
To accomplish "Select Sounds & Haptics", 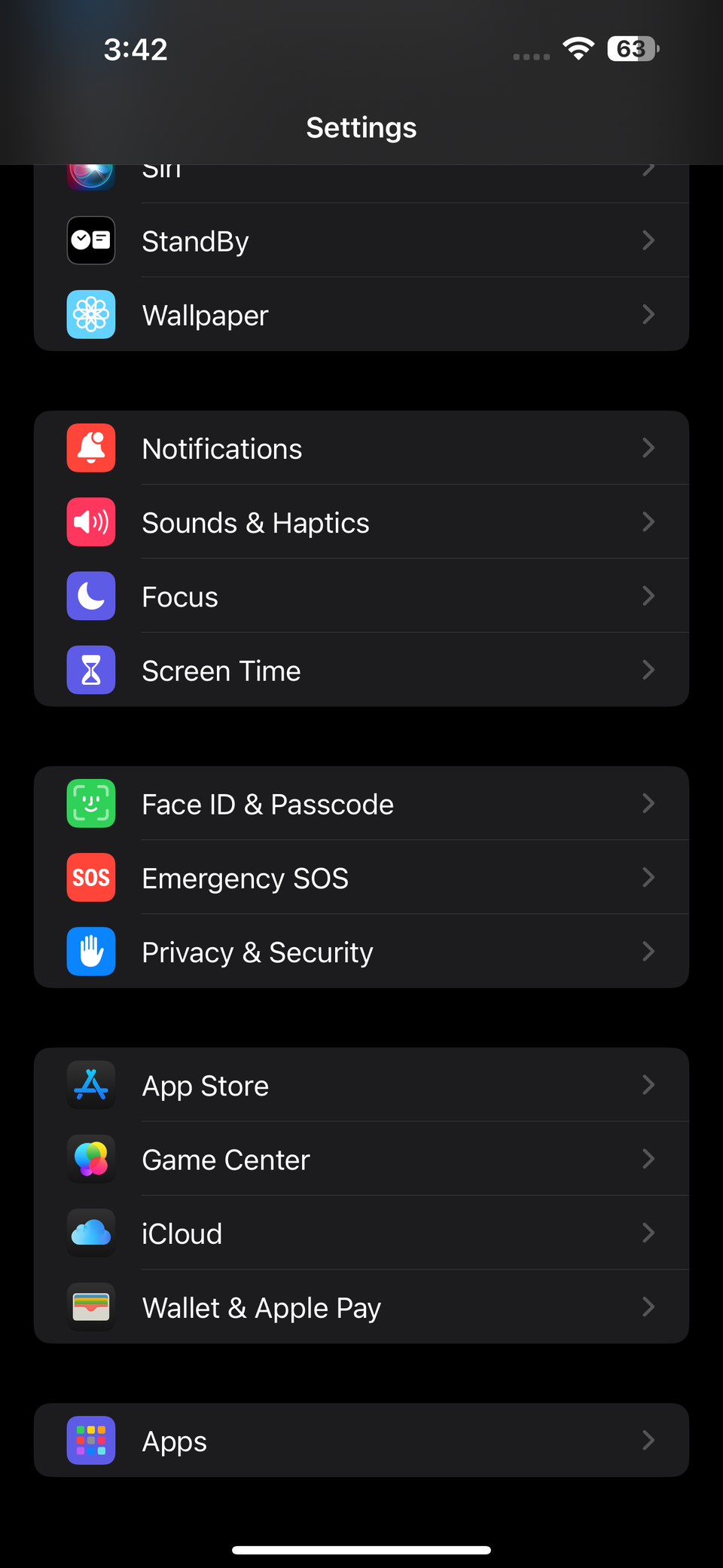I will [x=361, y=522].
